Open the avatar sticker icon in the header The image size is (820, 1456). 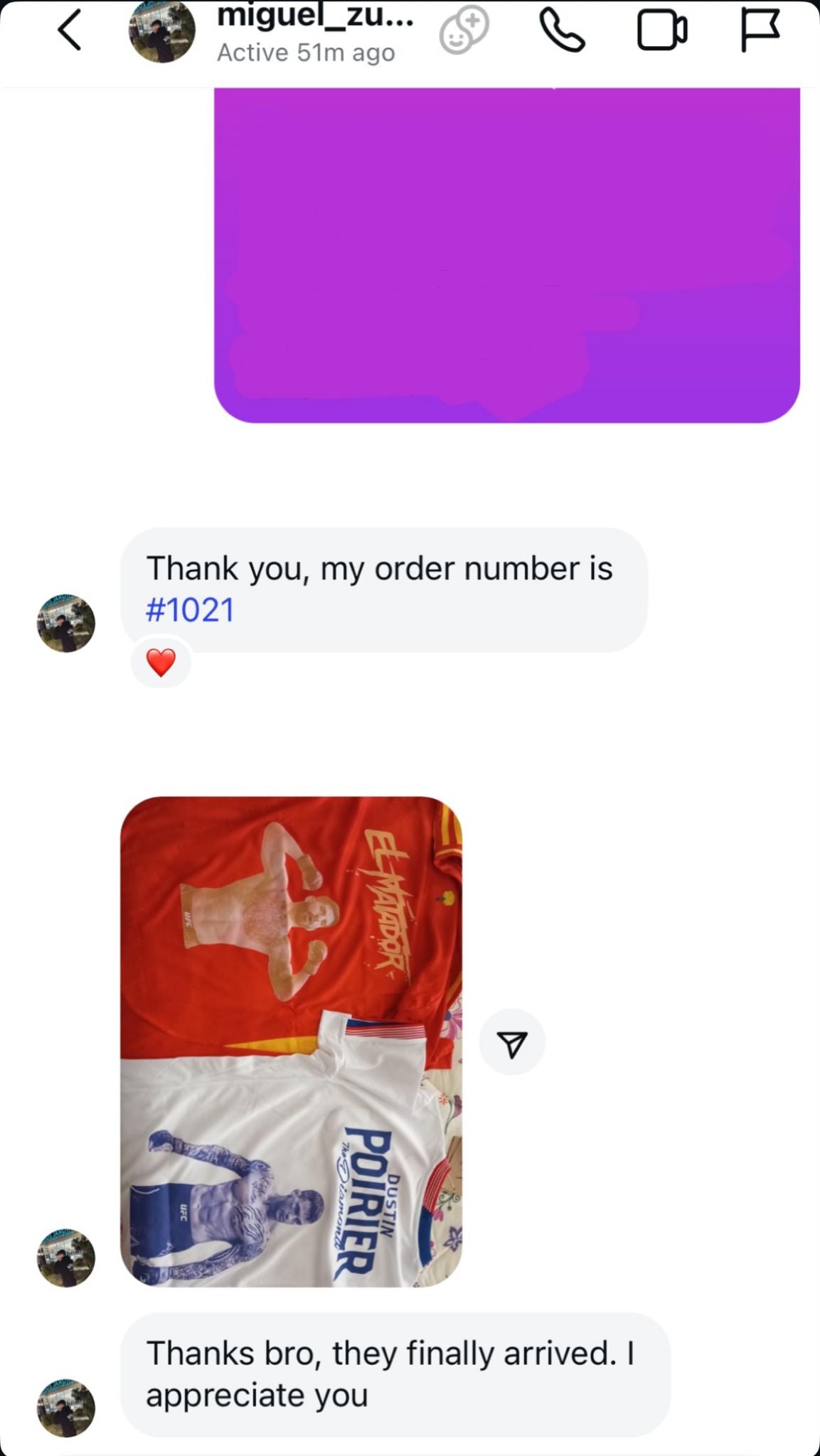(x=464, y=31)
